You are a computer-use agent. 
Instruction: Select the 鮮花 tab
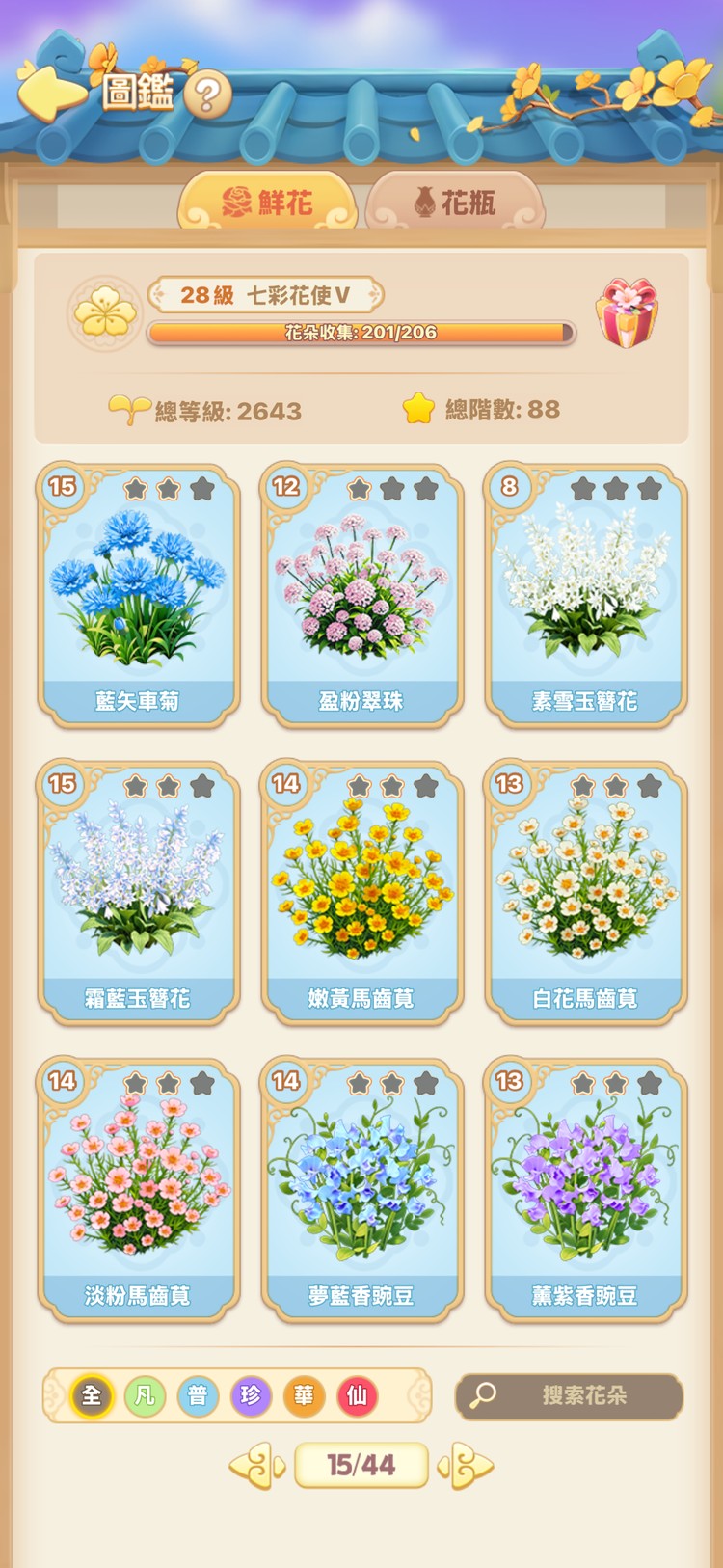(x=267, y=203)
